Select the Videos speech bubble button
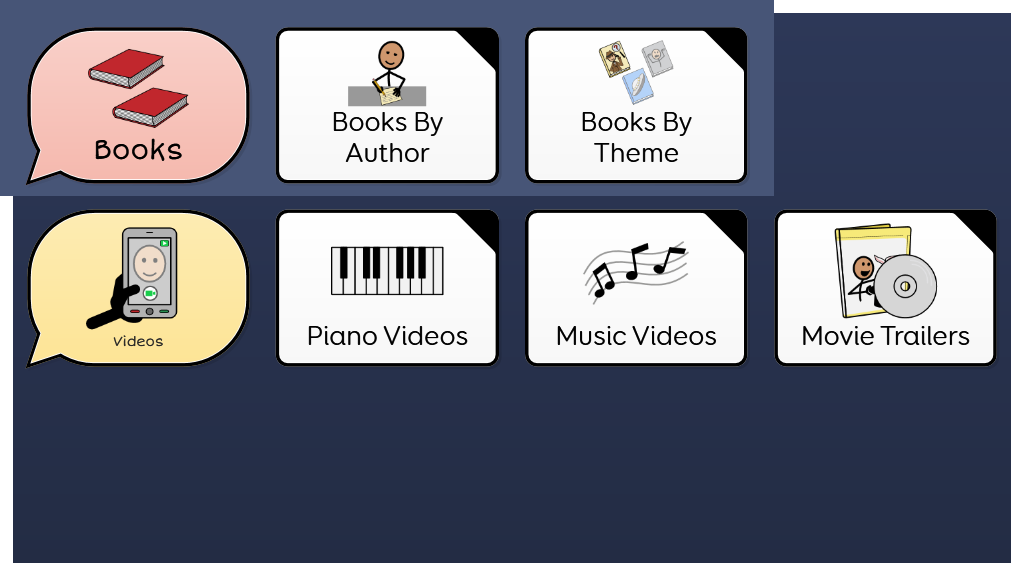1024x576 pixels. point(138,288)
